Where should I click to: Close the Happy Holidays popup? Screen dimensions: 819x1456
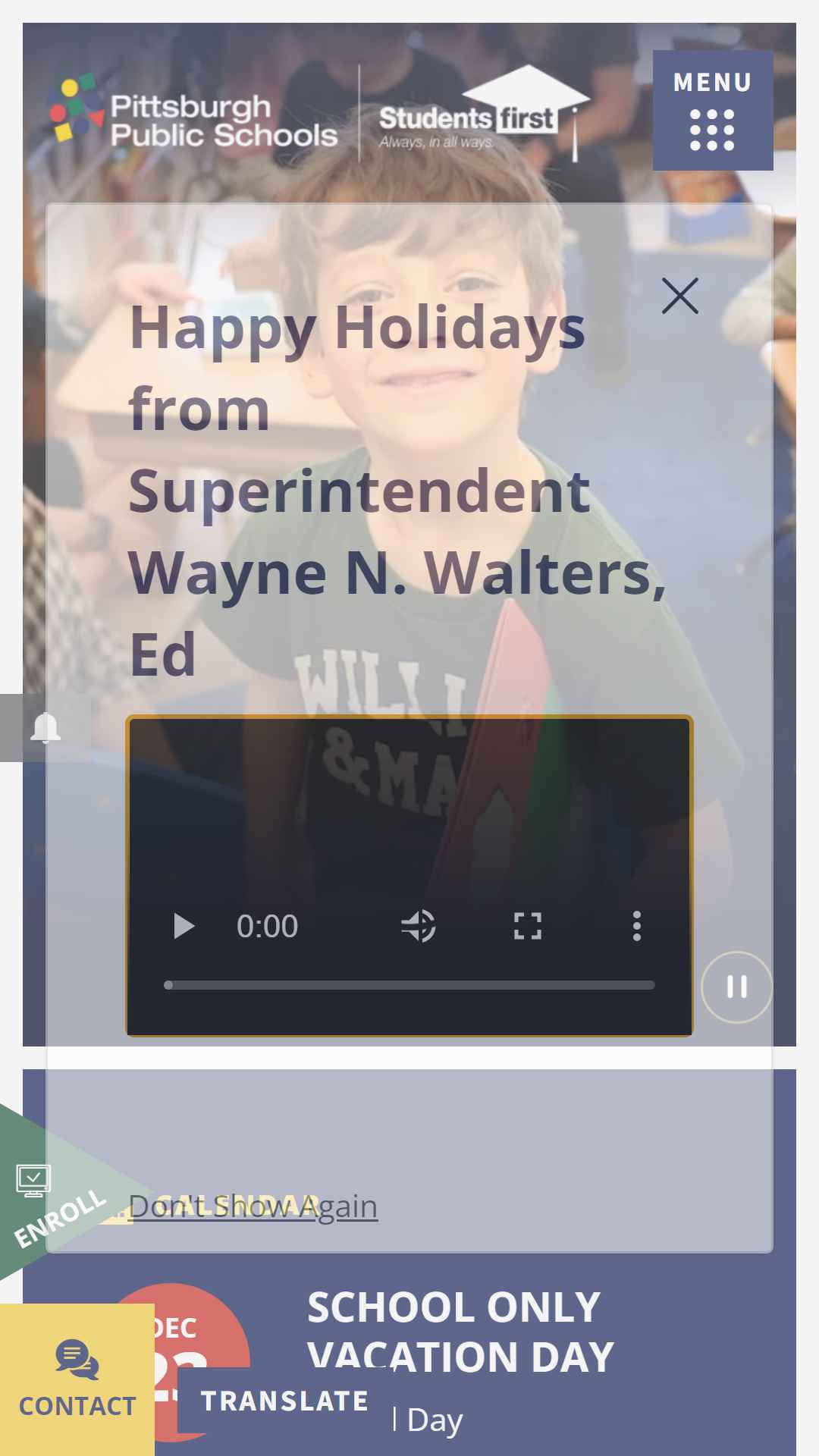coord(680,296)
